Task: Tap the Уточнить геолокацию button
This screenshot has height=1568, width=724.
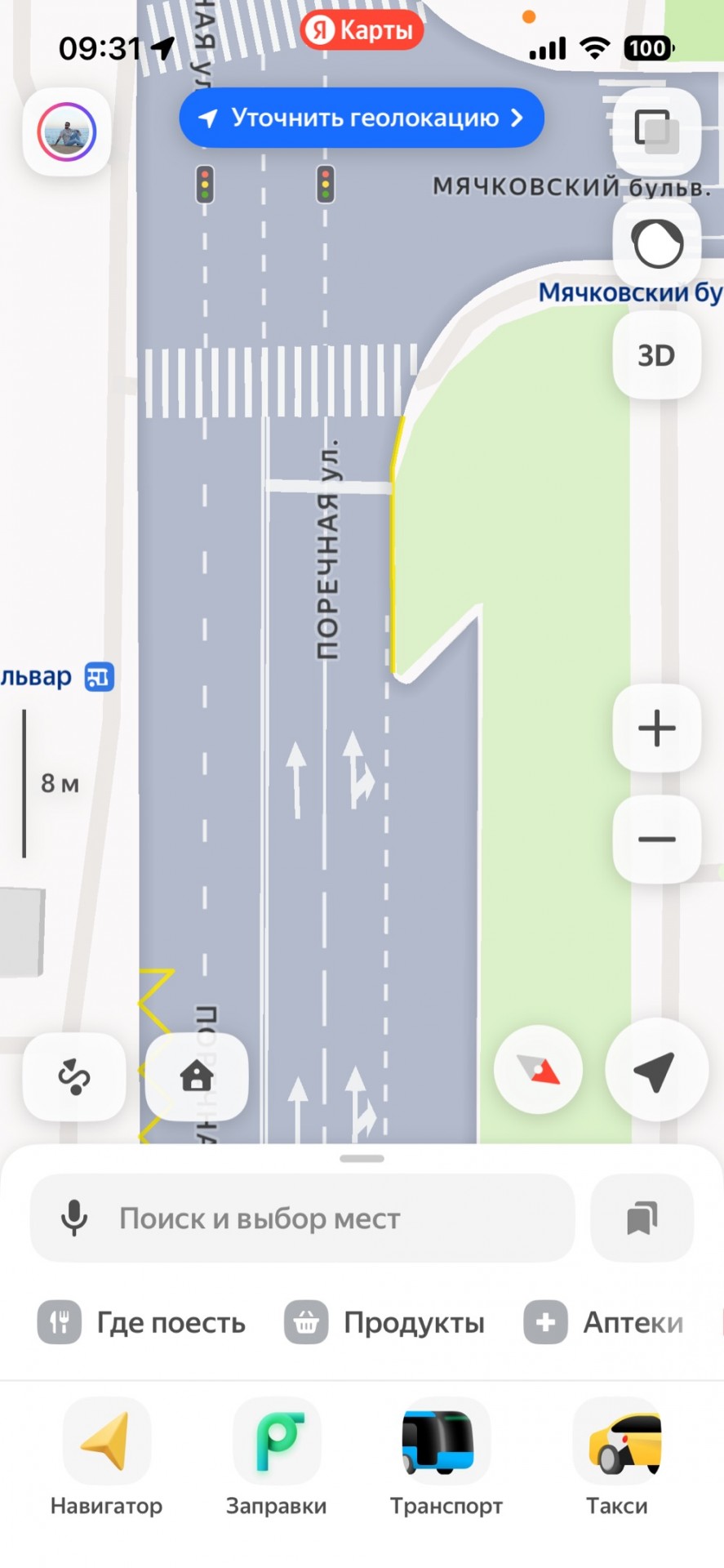Action: (x=362, y=118)
